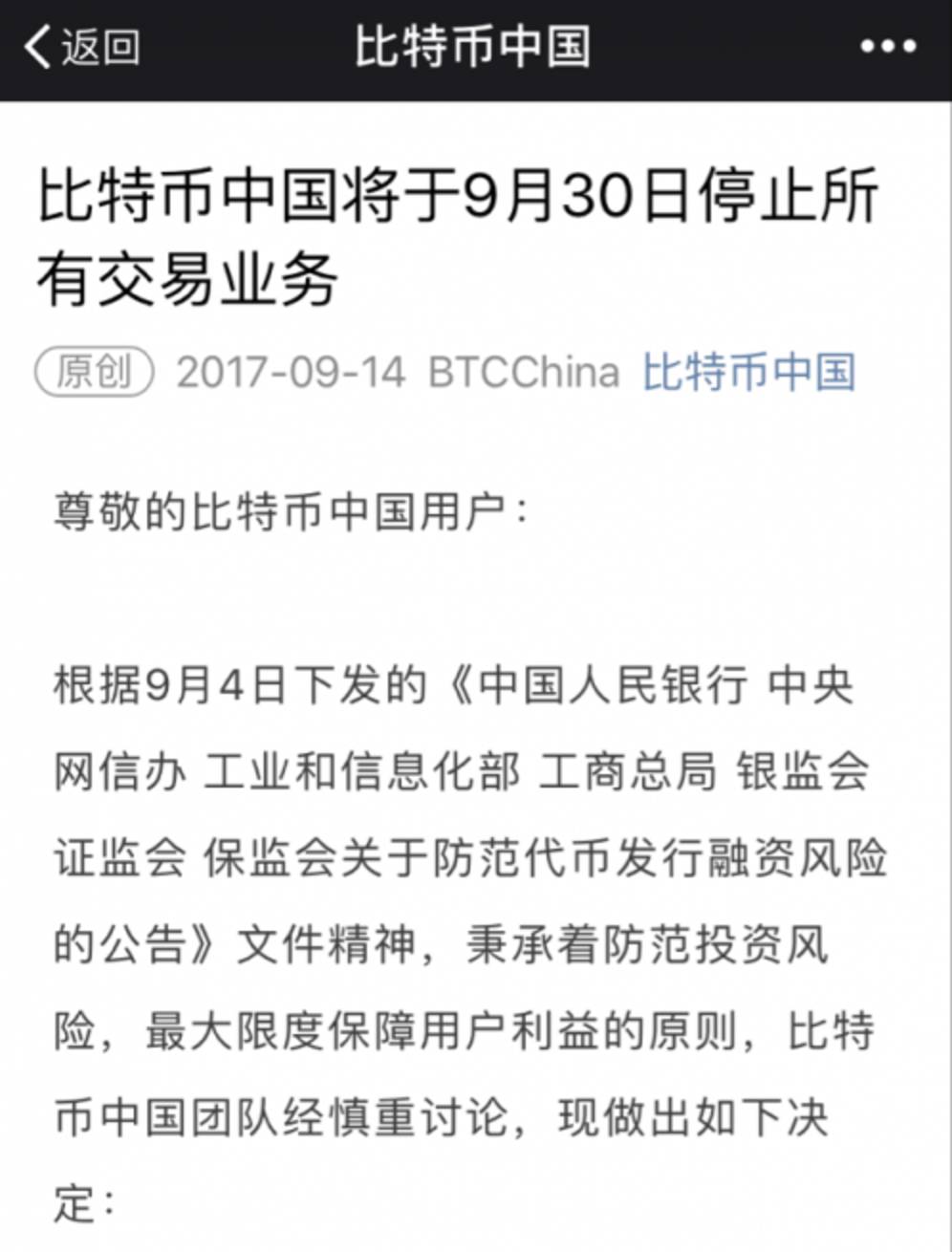The image size is (952, 1252).
Task: Open the three-dot overflow menu
Action: point(888,46)
